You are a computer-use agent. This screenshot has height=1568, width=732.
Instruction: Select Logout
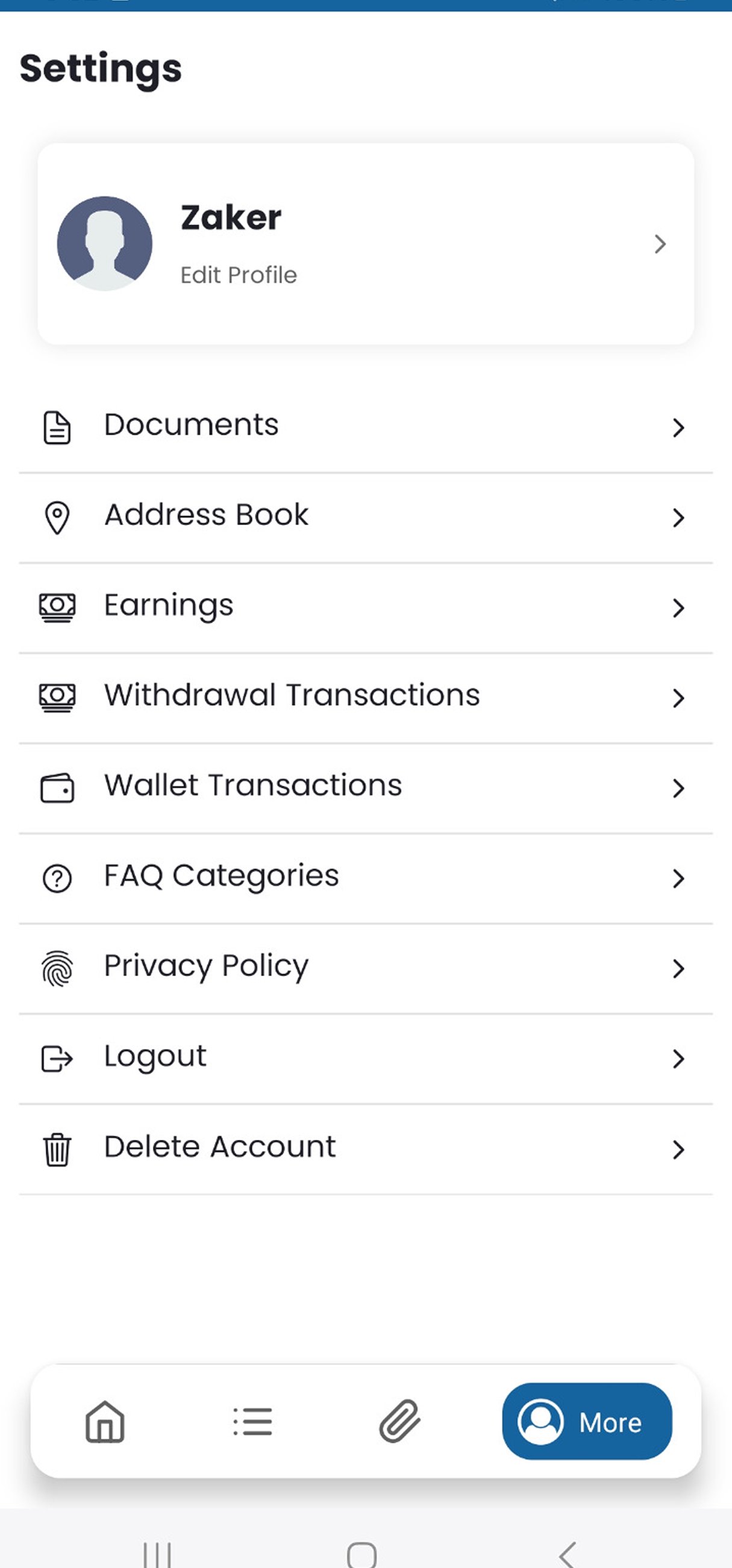[x=365, y=1059]
